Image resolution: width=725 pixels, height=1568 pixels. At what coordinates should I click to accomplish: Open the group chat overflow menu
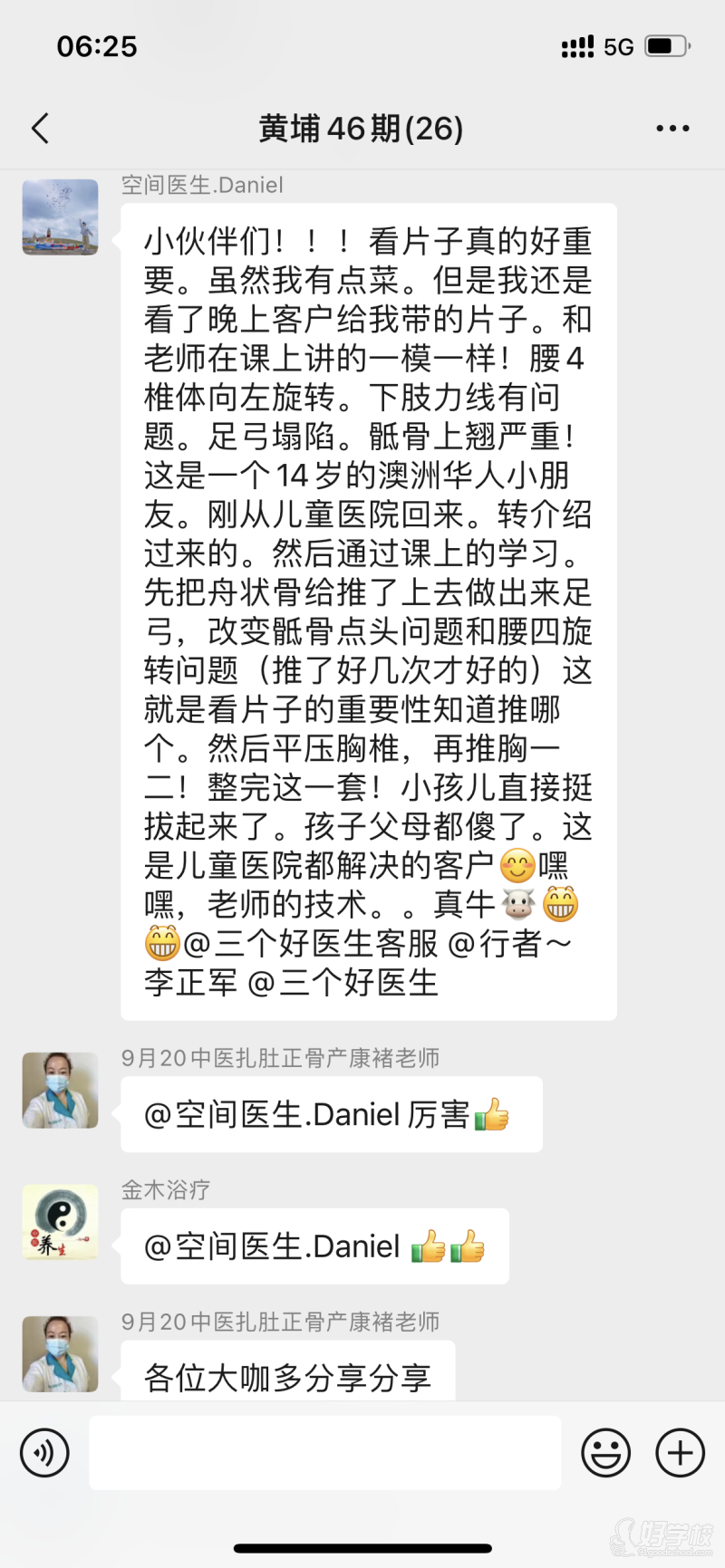672,129
